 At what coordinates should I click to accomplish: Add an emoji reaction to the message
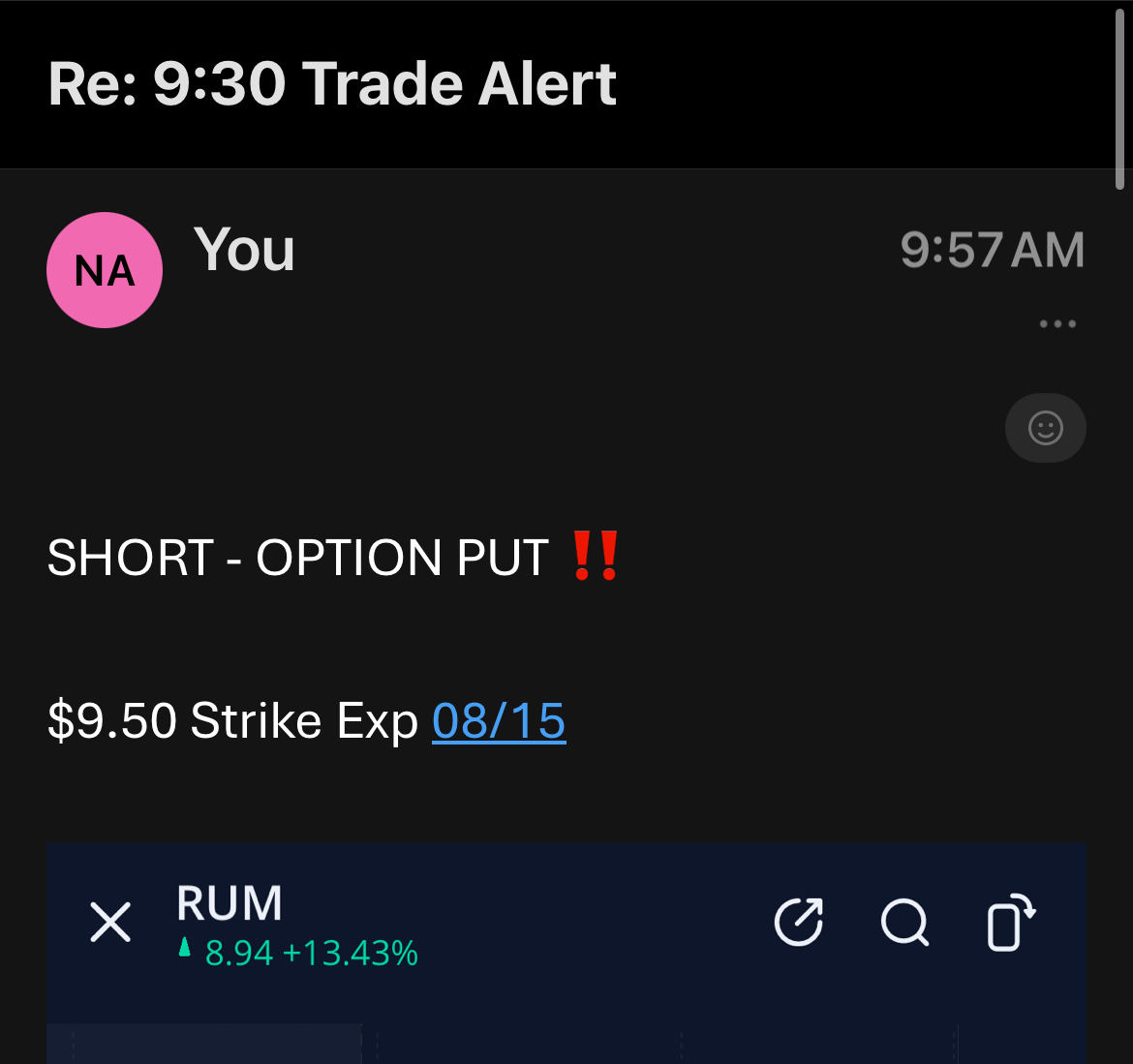tap(1045, 428)
